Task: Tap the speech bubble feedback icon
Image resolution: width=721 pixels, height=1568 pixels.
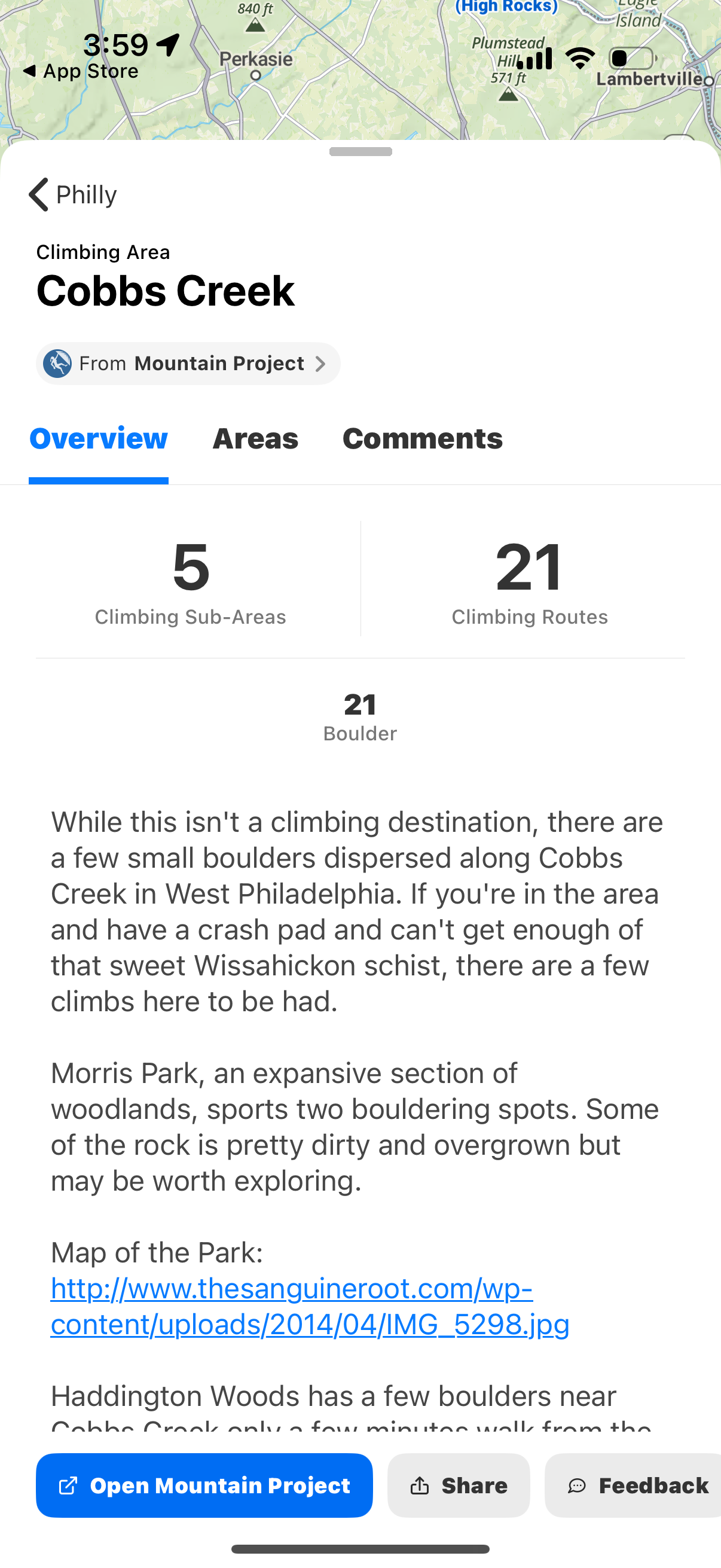Action: point(576,1485)
